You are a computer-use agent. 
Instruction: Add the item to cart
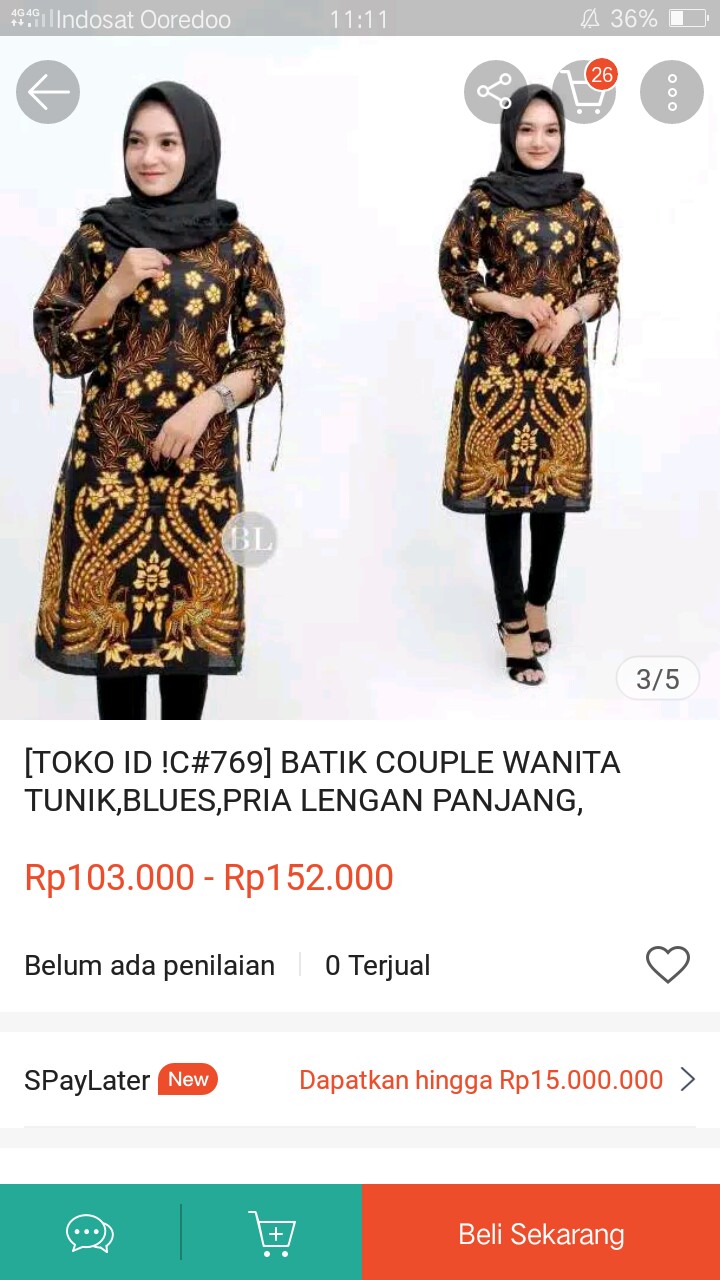[272, 1232]
